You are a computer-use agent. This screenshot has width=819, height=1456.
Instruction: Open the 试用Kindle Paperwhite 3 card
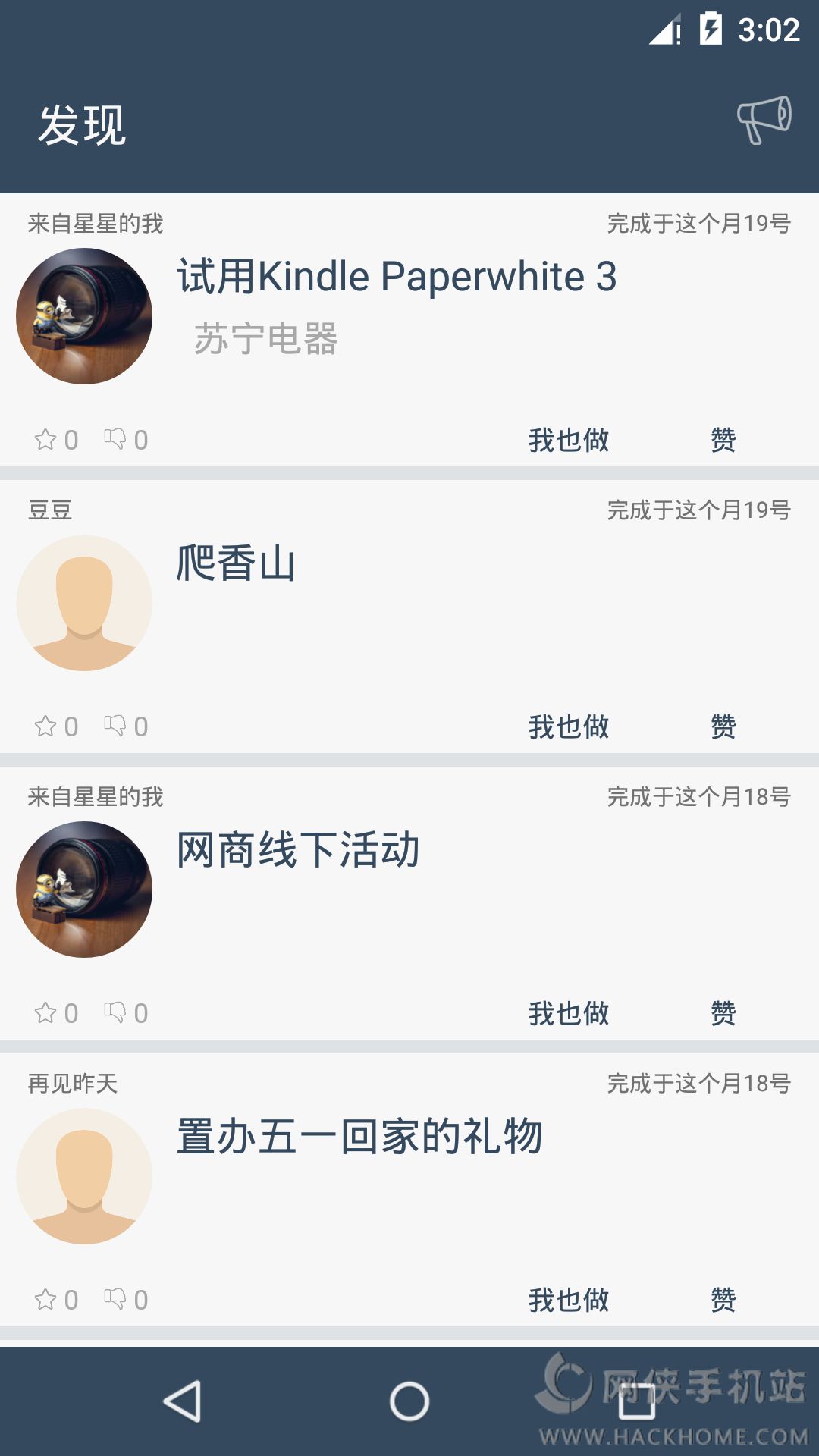tap(397, 277)
